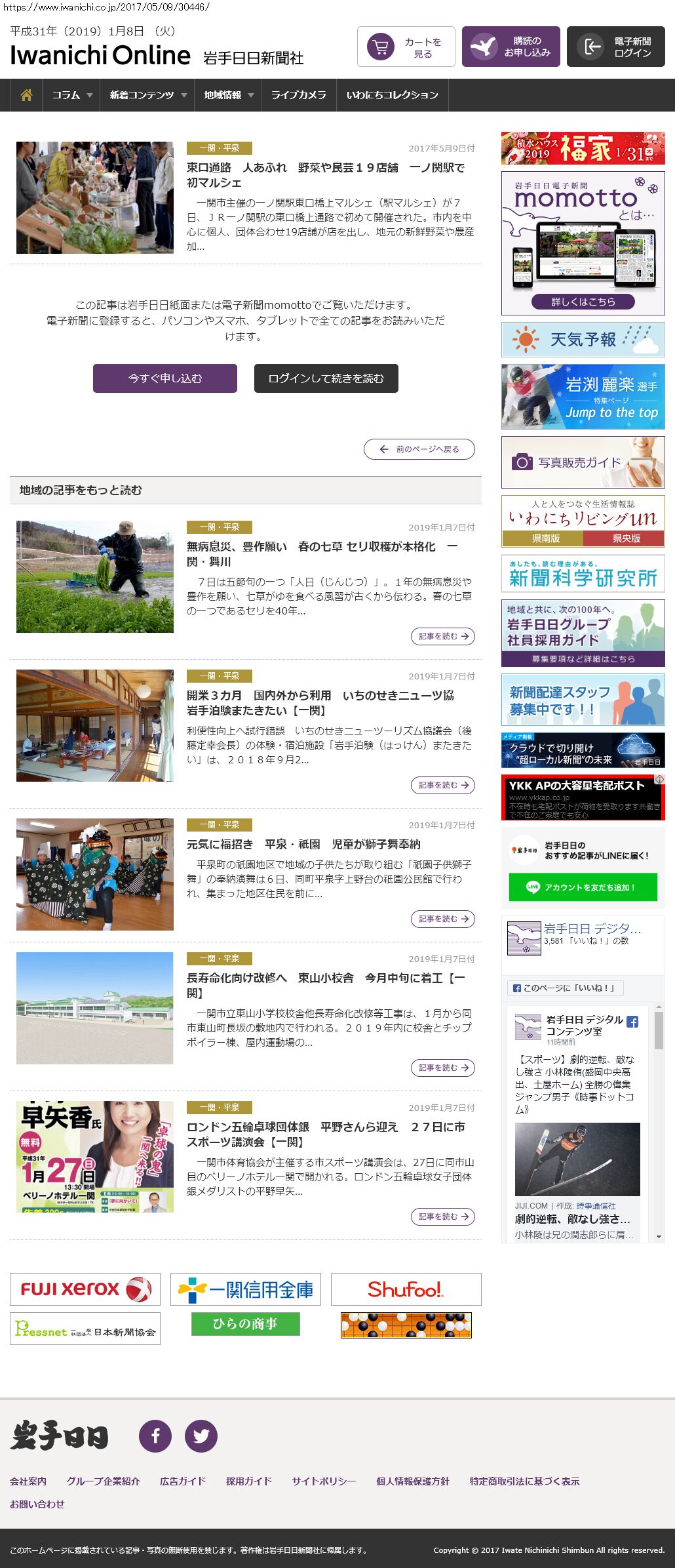Open the 天気予報 weather banner
The width and height of the screenshot is (675, 1568).
coord(583,340)
